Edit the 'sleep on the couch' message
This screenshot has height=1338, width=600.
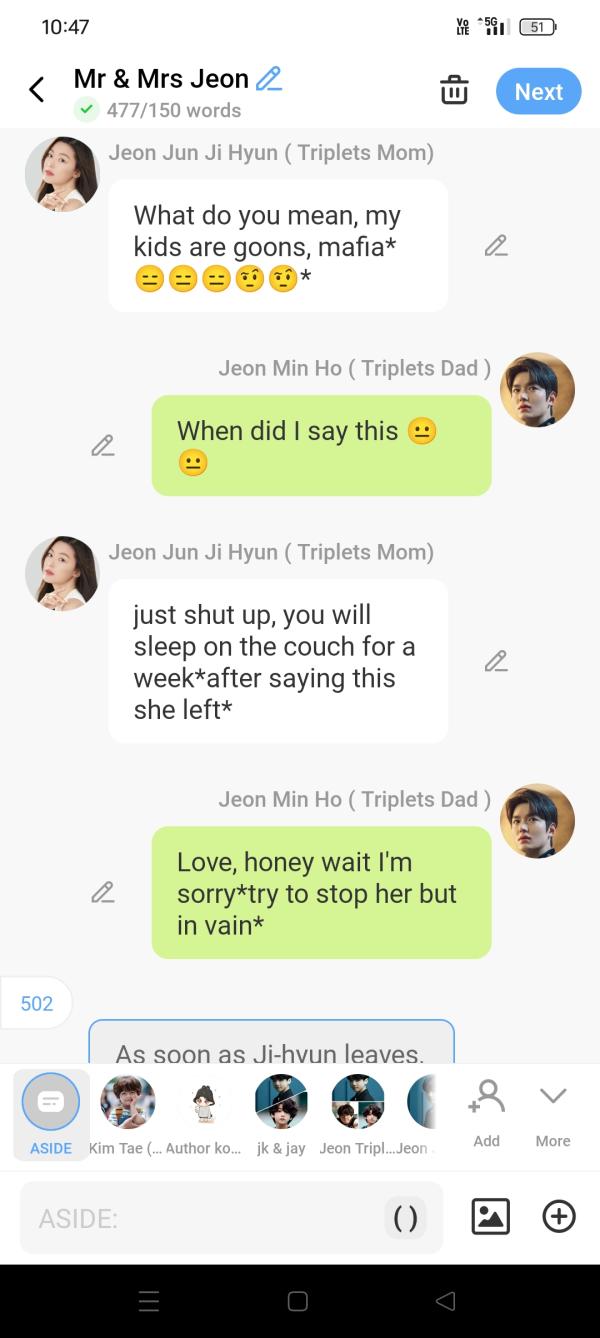(496, 661)
